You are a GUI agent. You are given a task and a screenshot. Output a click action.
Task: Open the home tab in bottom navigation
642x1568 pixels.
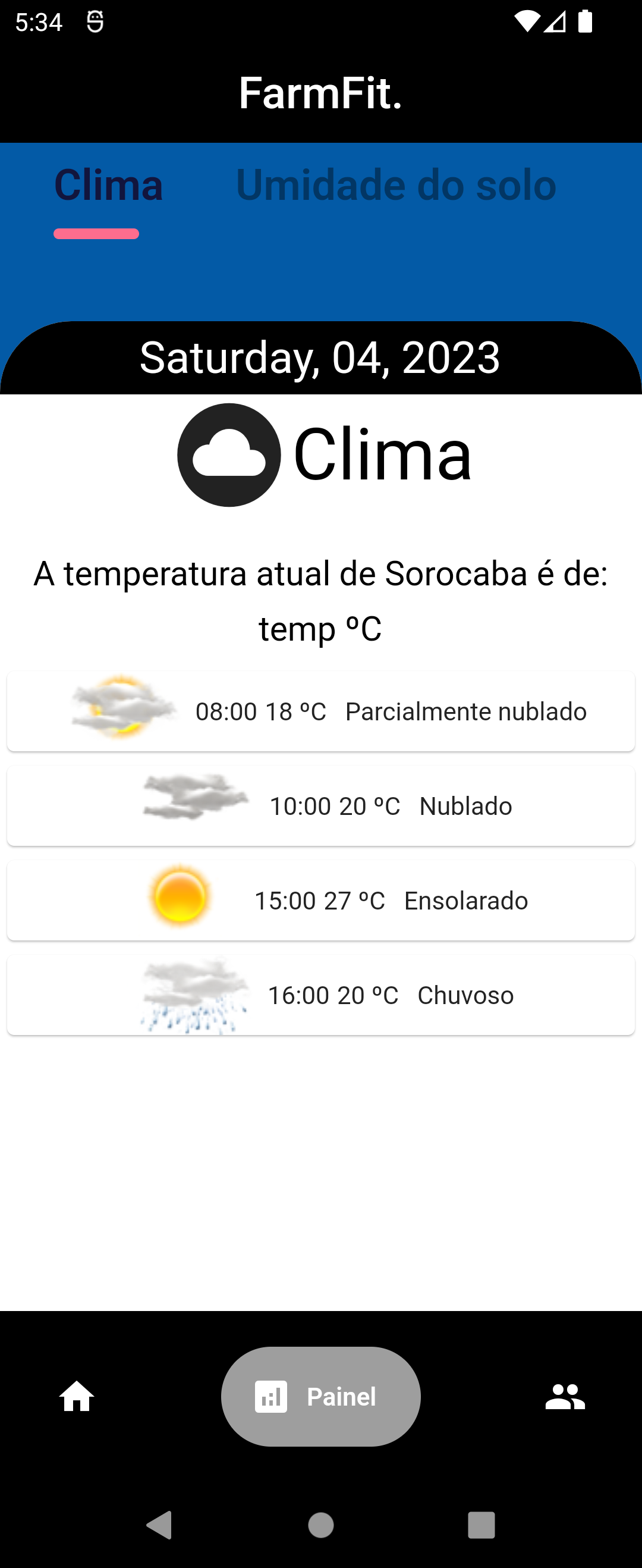(x=77, y=1397)
